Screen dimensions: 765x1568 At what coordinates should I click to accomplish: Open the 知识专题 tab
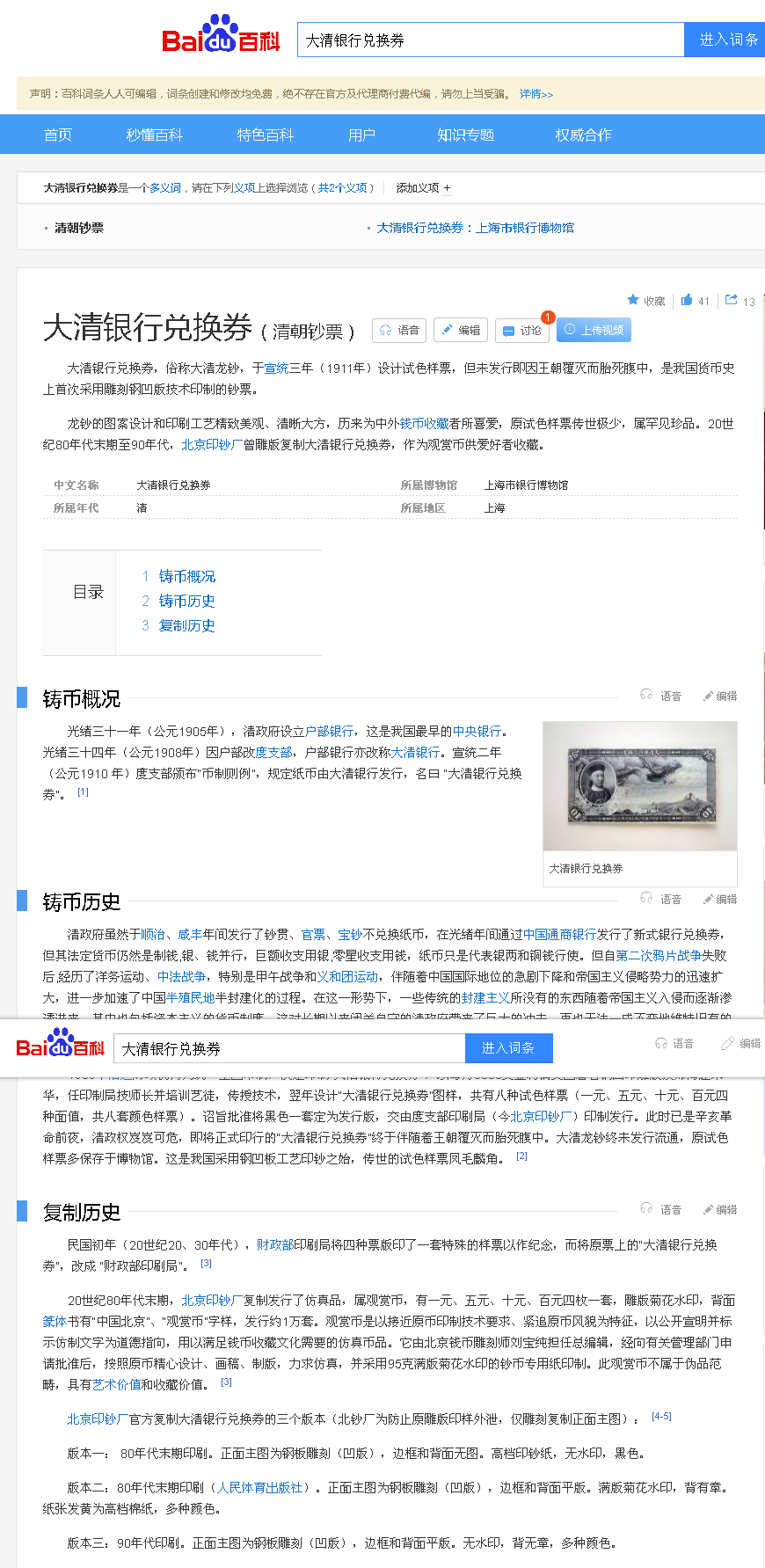[x=465, y=135]
